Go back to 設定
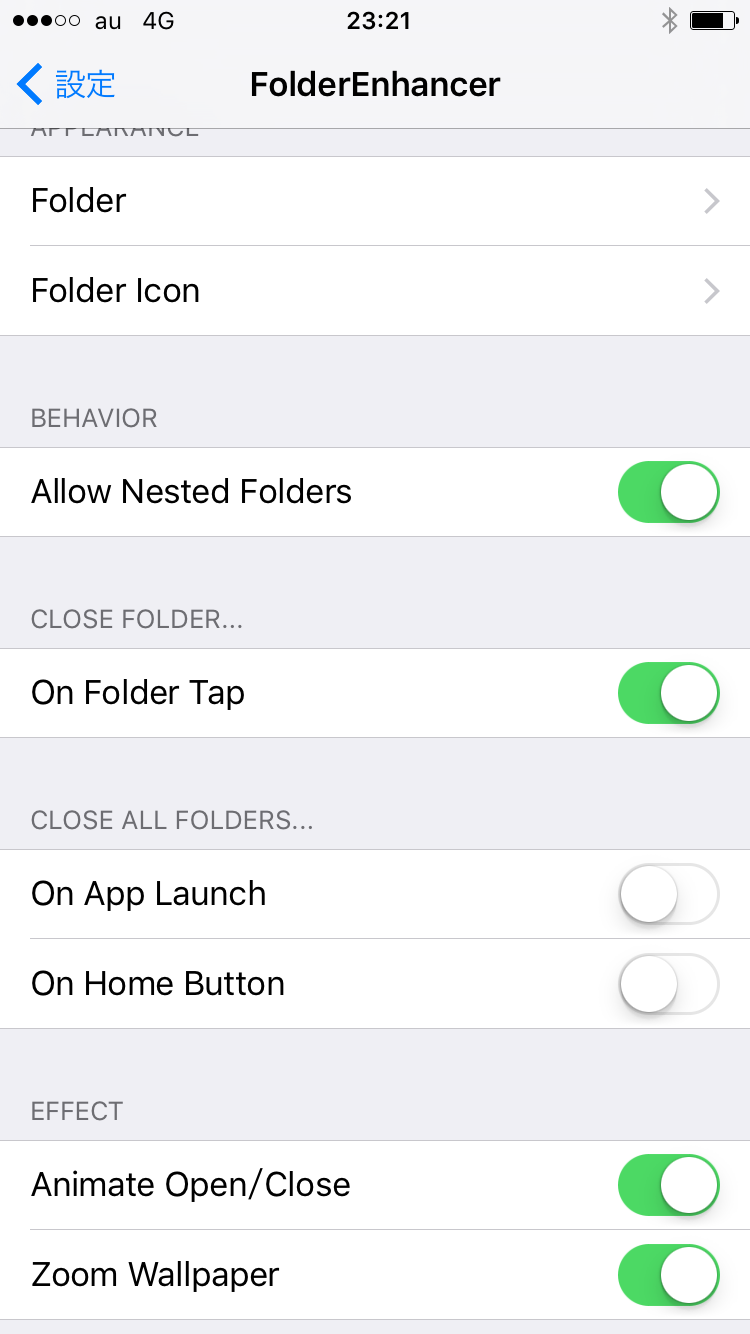The image size is (750, 1334). coord(66,84)
